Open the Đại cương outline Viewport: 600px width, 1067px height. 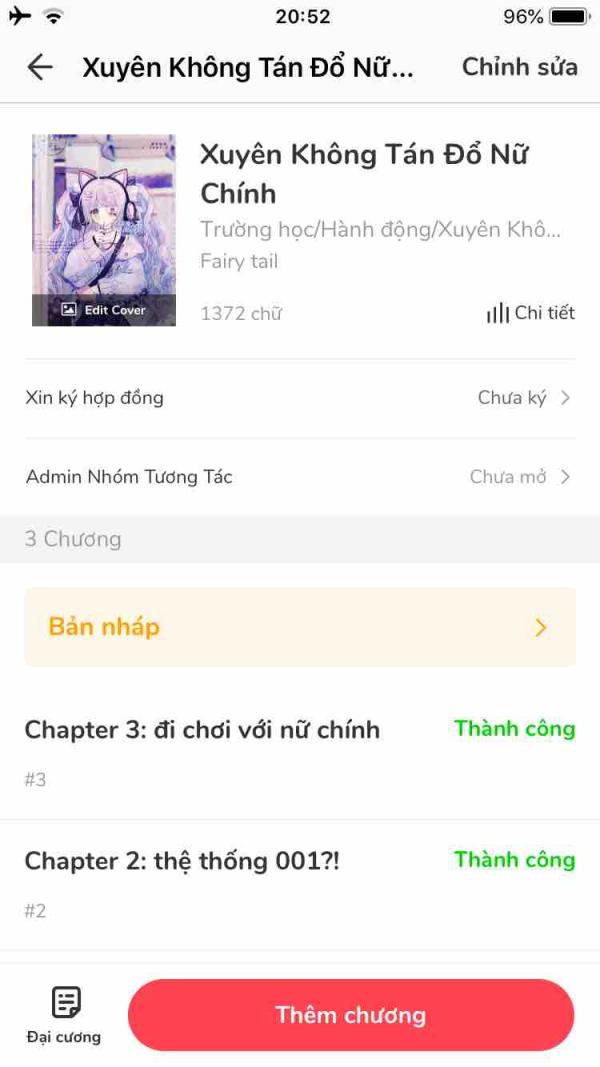65,1014
